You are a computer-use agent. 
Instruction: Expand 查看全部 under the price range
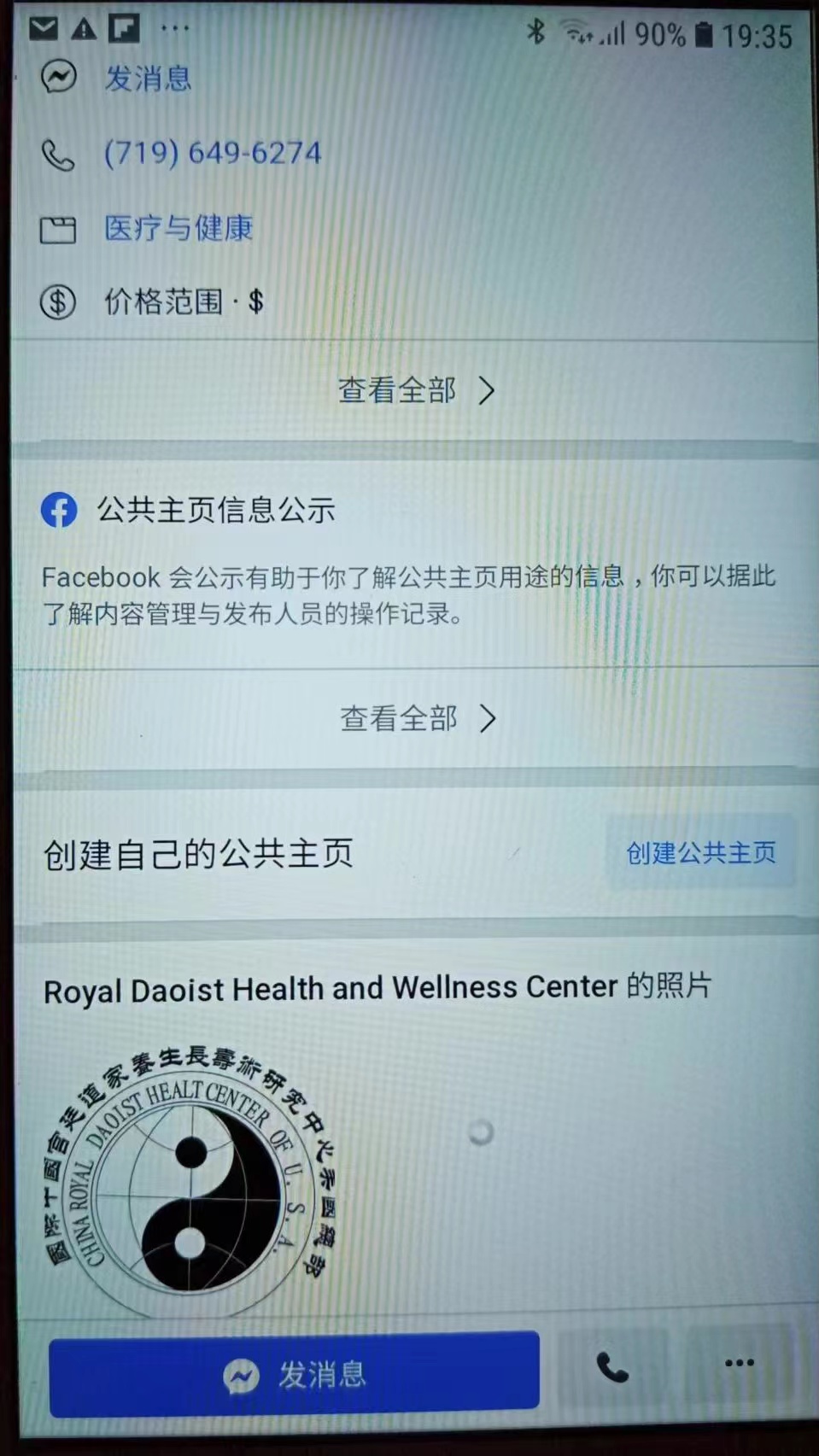tap(415, 390)
